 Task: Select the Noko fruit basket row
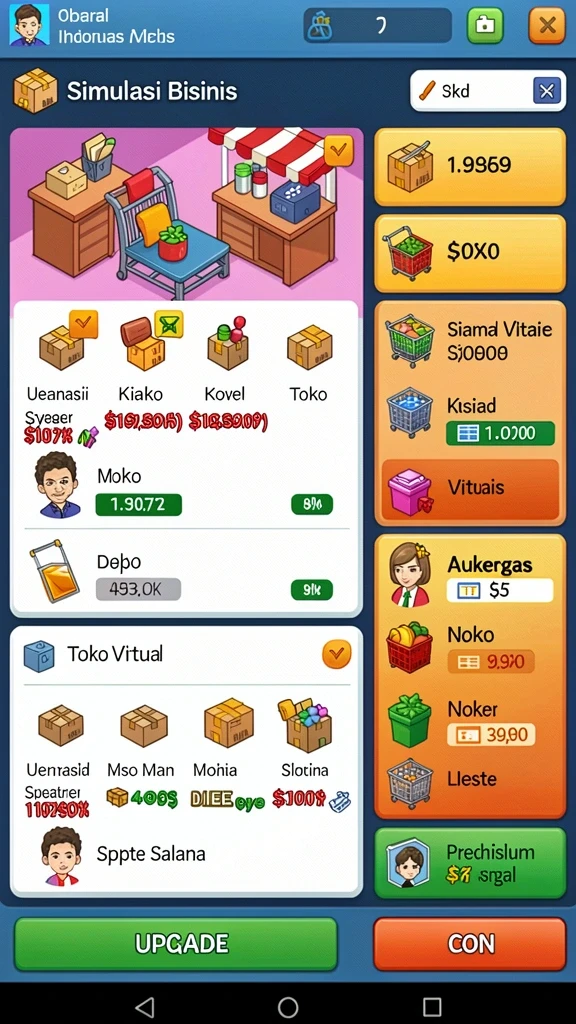pos(470,648)
